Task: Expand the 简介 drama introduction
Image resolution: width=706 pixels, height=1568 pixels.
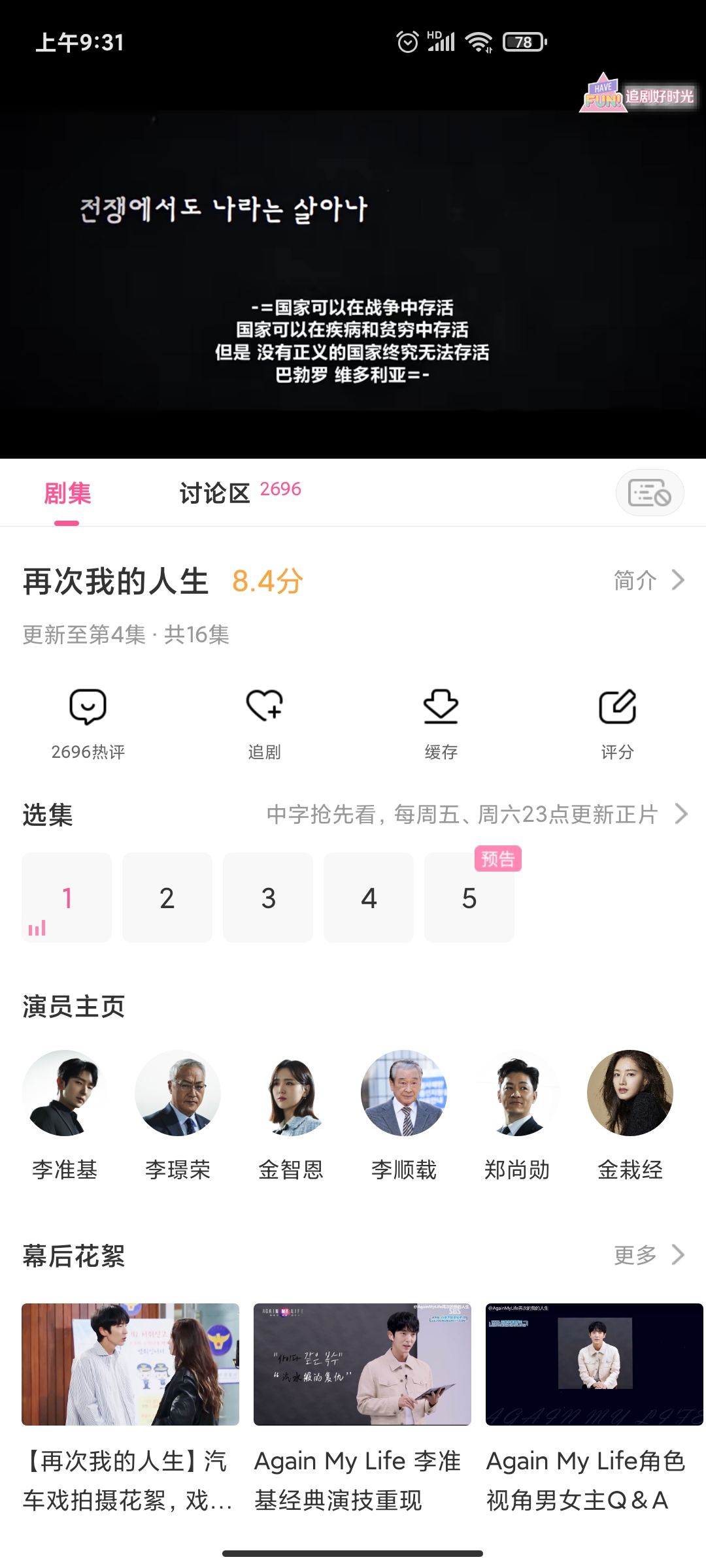Action: pos(644,581)
